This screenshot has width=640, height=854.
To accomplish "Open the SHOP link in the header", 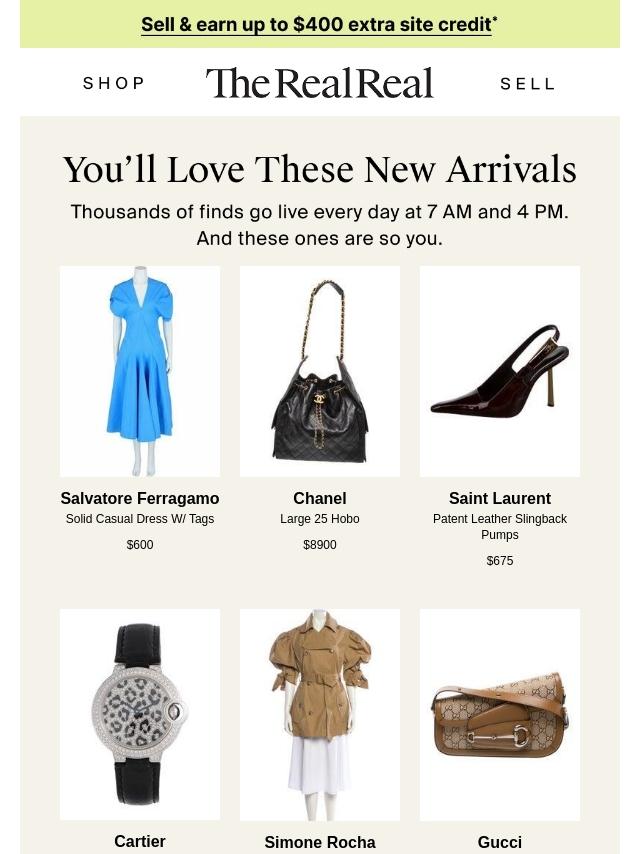I will coord(114,83).
